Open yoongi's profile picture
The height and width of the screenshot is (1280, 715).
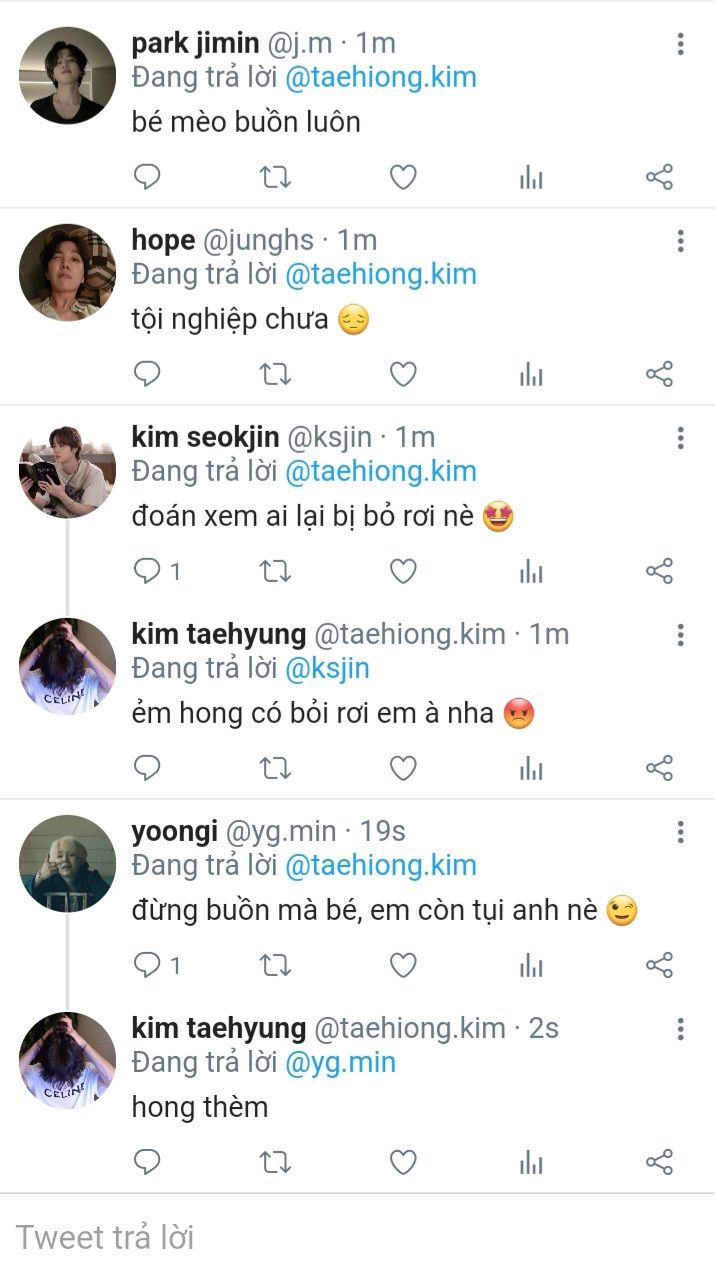pyautogui.click(x=68, y=863)
